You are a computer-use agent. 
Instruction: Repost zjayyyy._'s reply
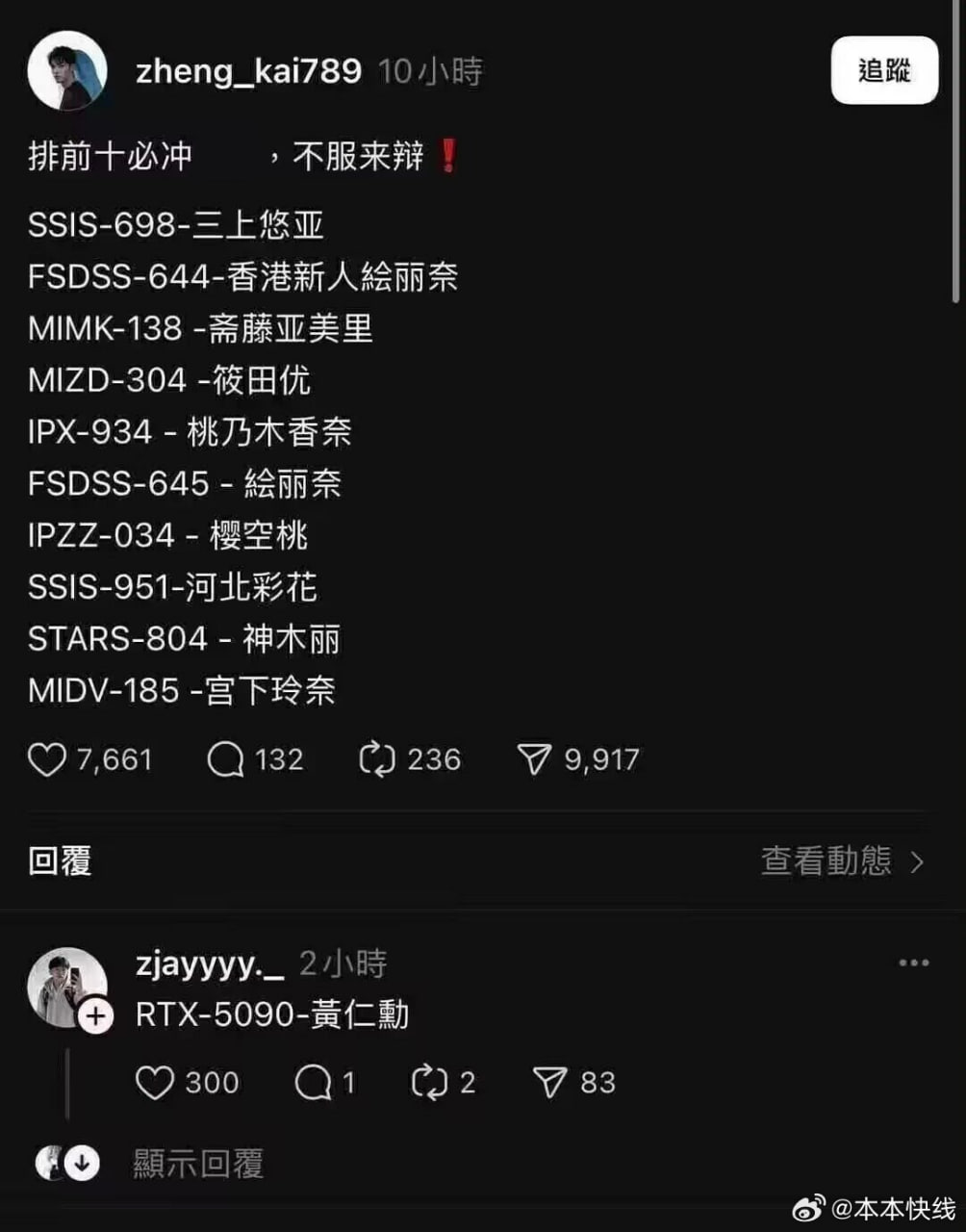(429, 1083)
